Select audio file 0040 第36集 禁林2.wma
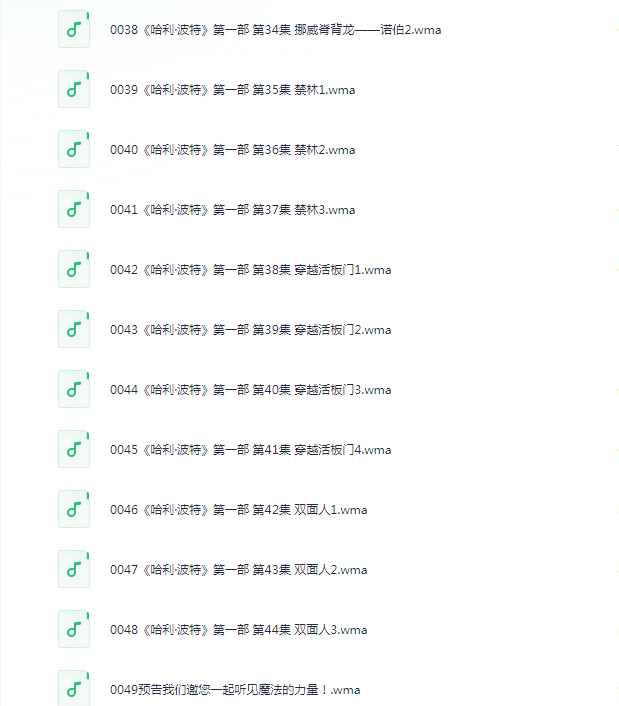 232,150
